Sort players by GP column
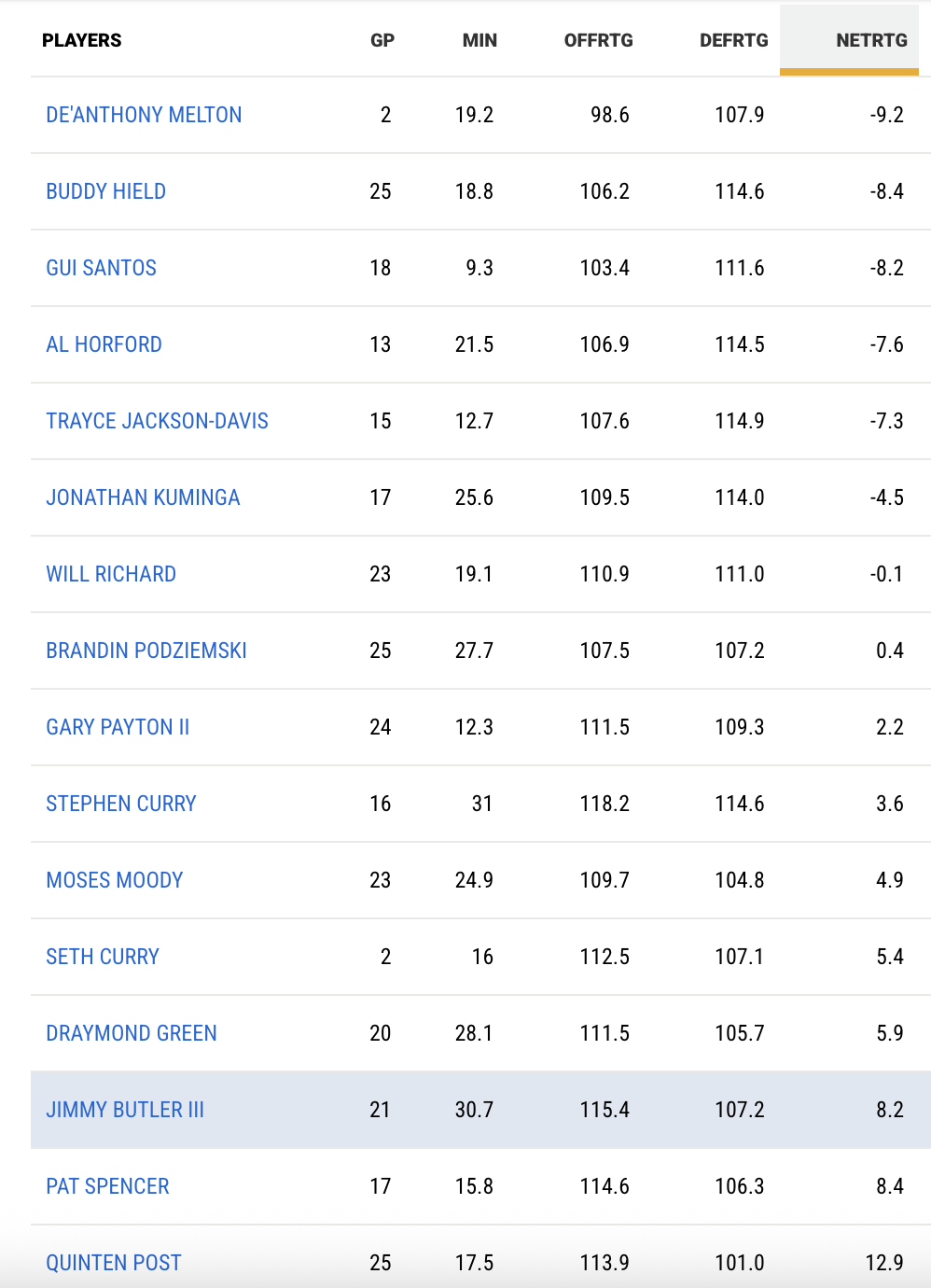931x1288 pixels. pos(382,40)
